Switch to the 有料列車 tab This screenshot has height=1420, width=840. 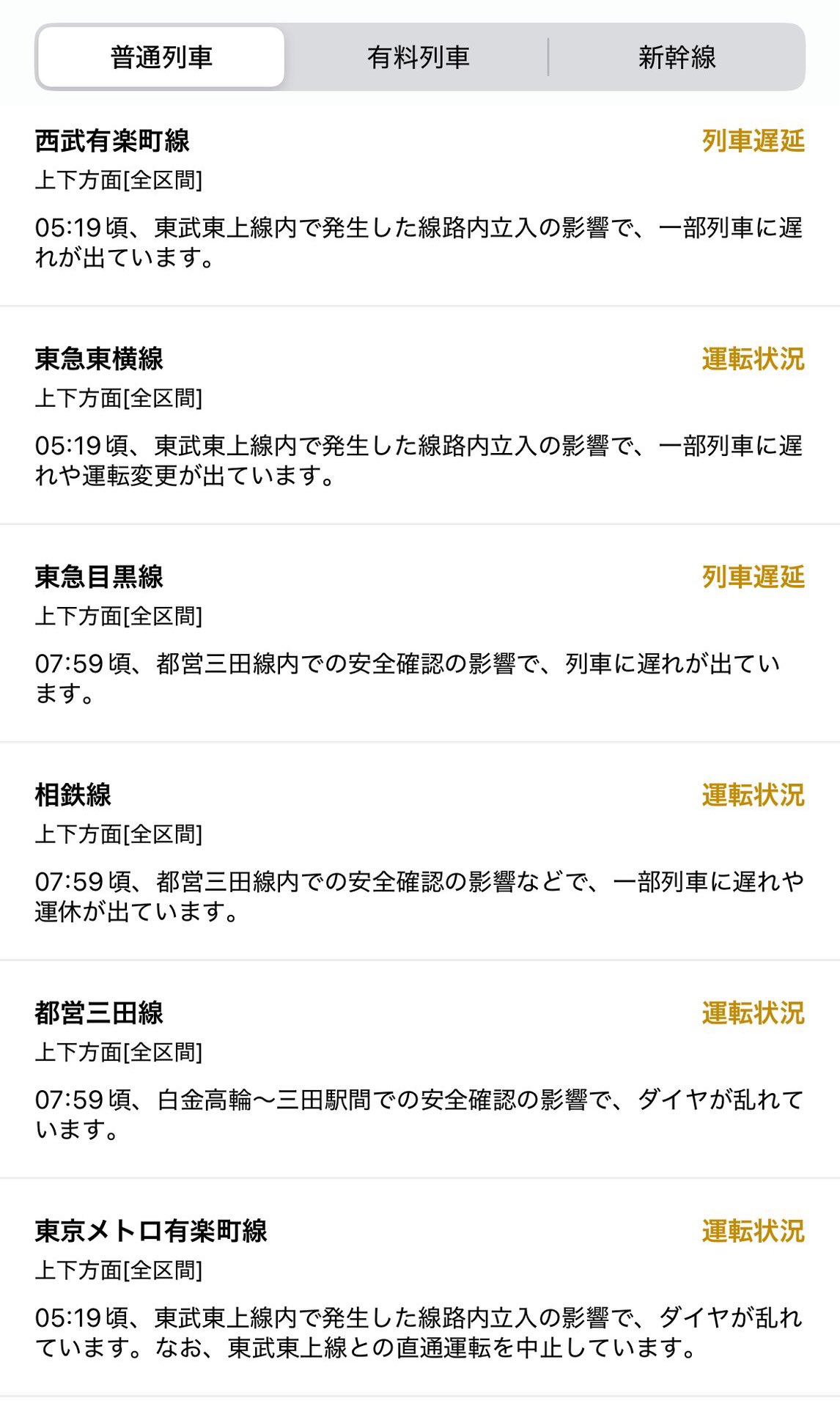pyautogui.click(x=418, y=57)
